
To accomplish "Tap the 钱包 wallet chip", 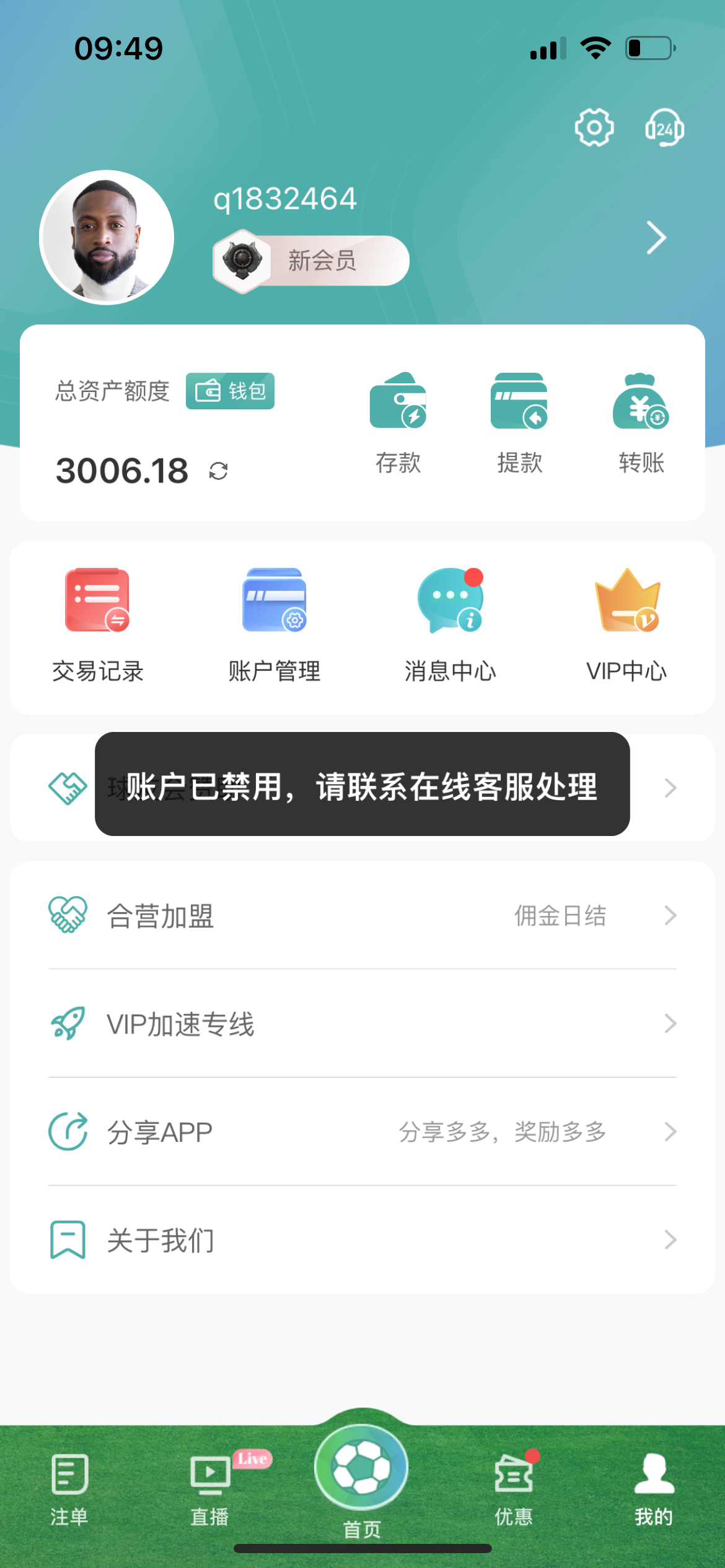I will (x=230, y=391).
